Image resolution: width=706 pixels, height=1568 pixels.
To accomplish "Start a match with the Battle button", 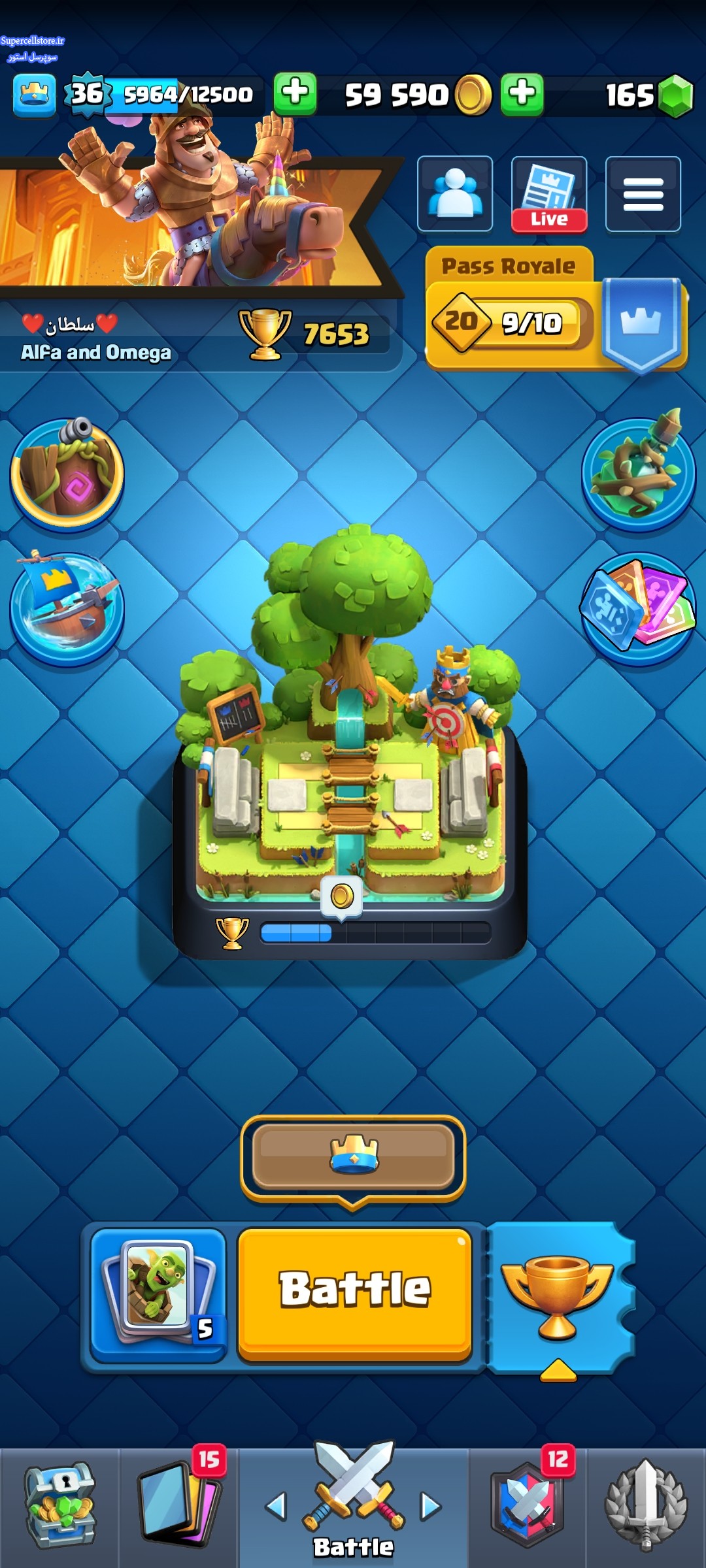I will click(354, 1292).
